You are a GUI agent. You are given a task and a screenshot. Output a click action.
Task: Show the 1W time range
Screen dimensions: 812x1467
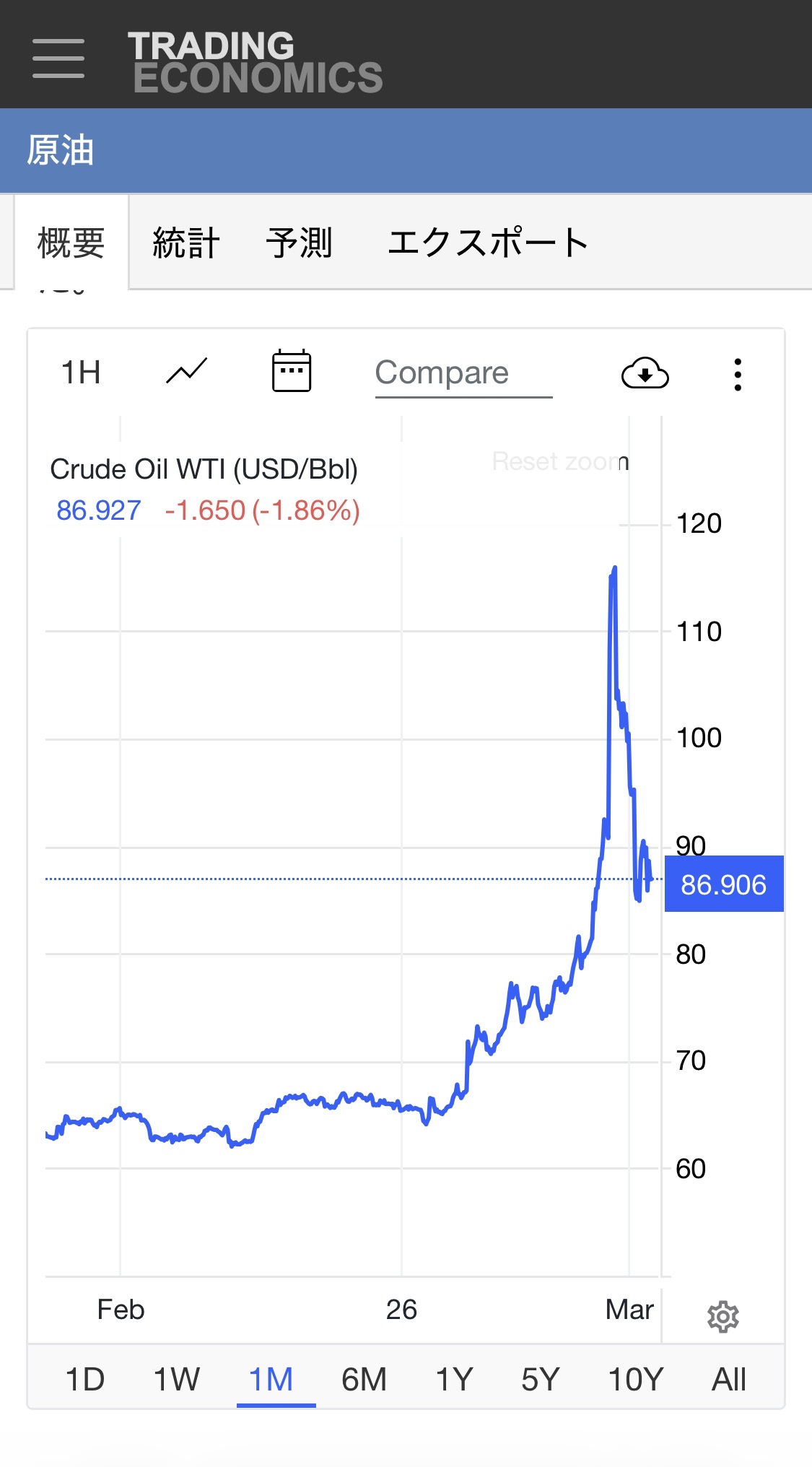pos(177,1380)
